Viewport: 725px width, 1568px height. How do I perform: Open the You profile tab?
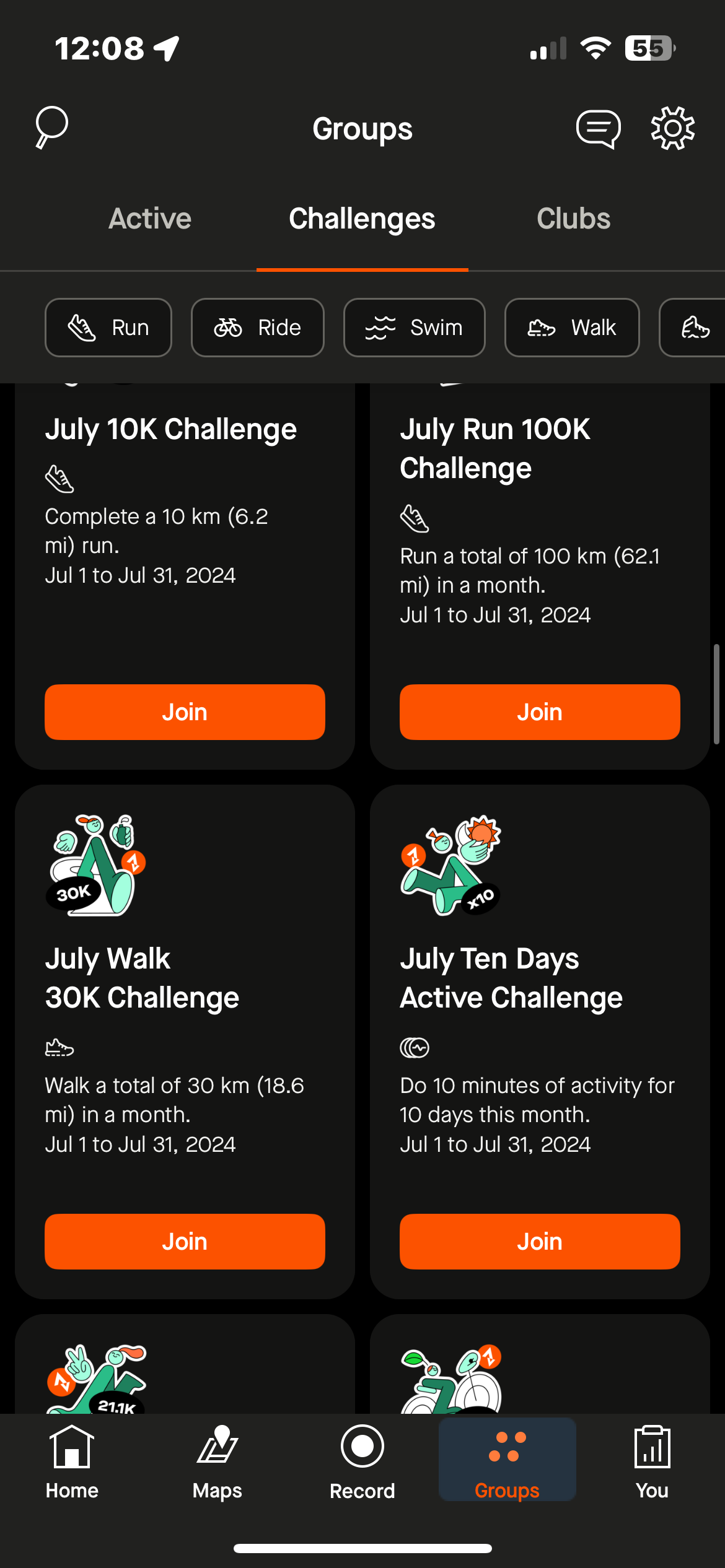pyautogui.click(x=652, y=1460)
